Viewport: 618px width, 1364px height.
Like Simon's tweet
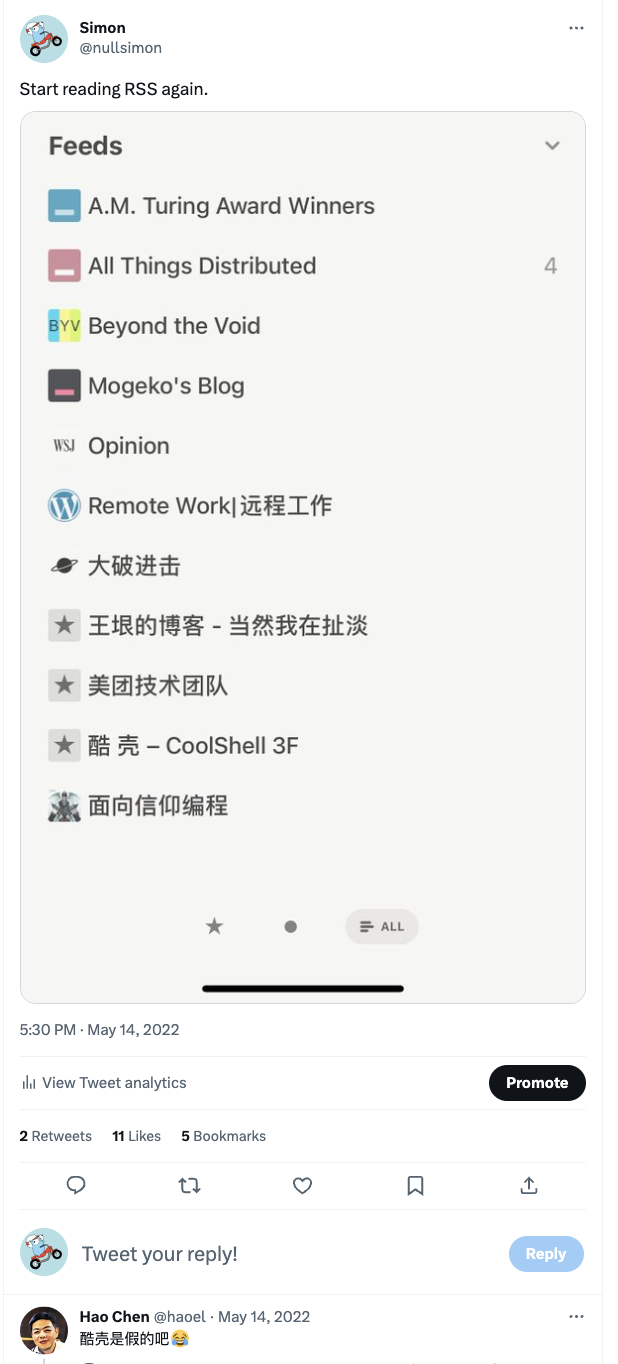302,1185
